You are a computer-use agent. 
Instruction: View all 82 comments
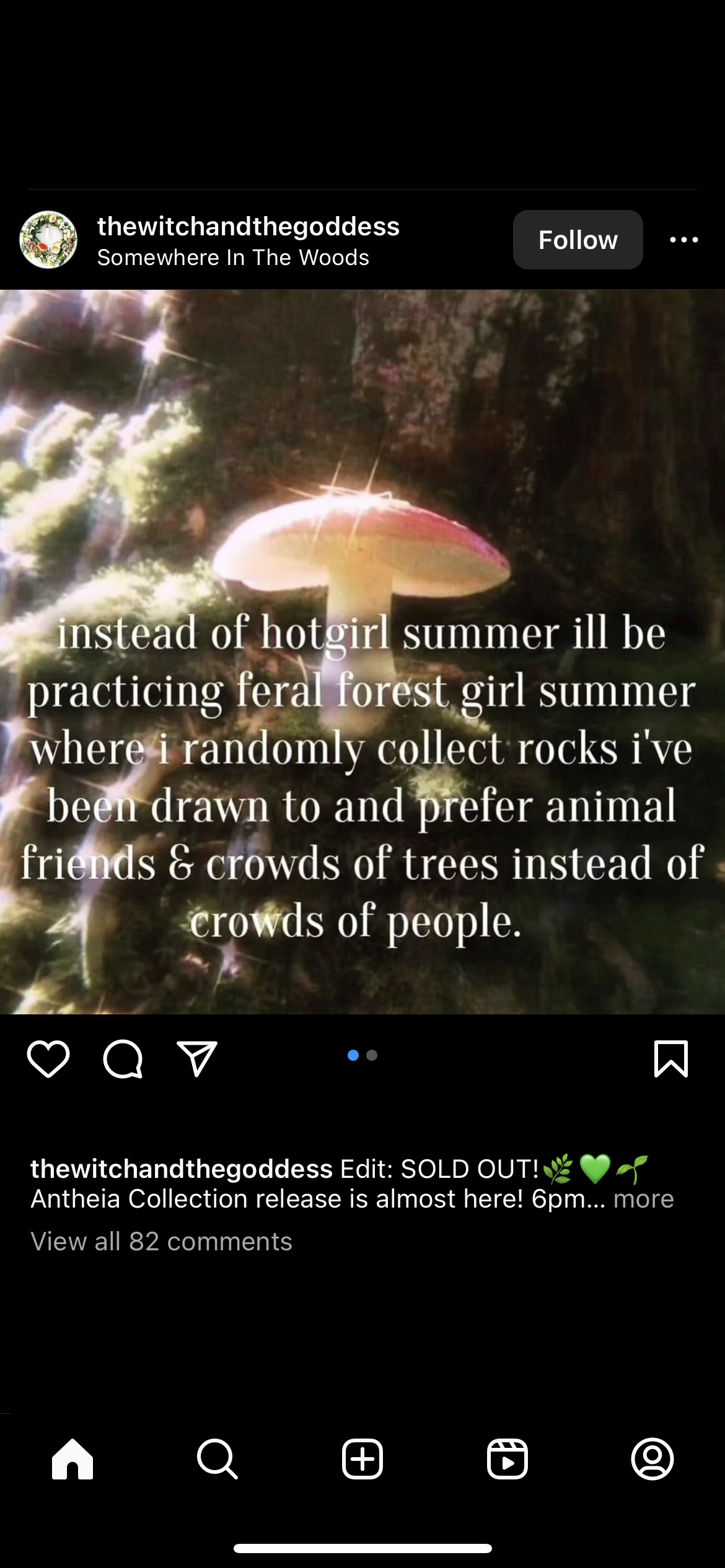(161, 1241)
